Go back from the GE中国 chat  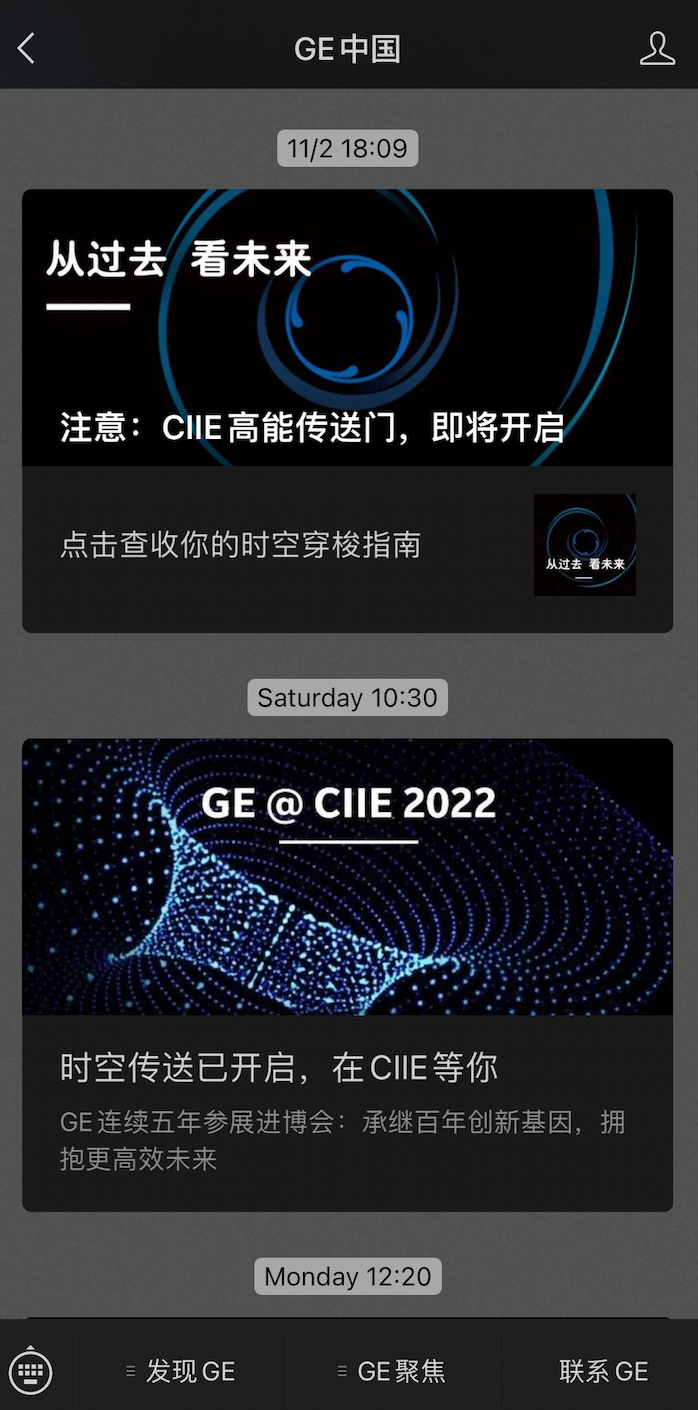27,48
